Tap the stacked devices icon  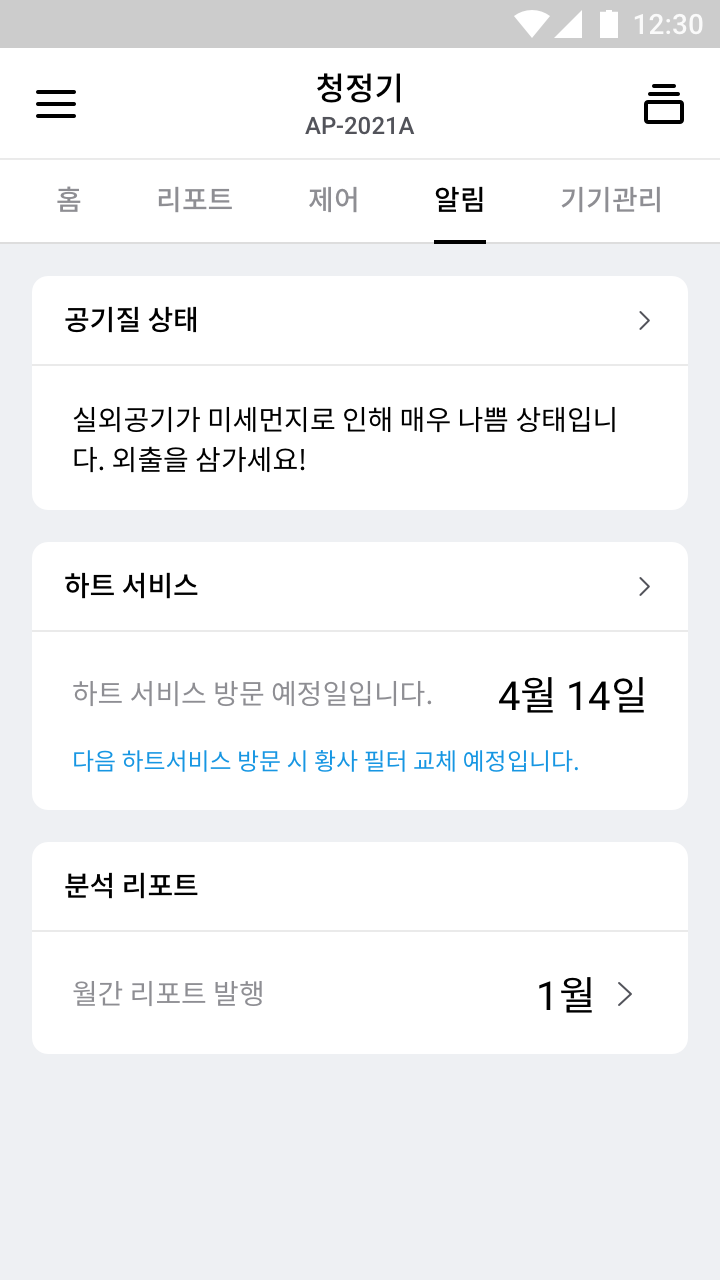[x=663, y=104]
